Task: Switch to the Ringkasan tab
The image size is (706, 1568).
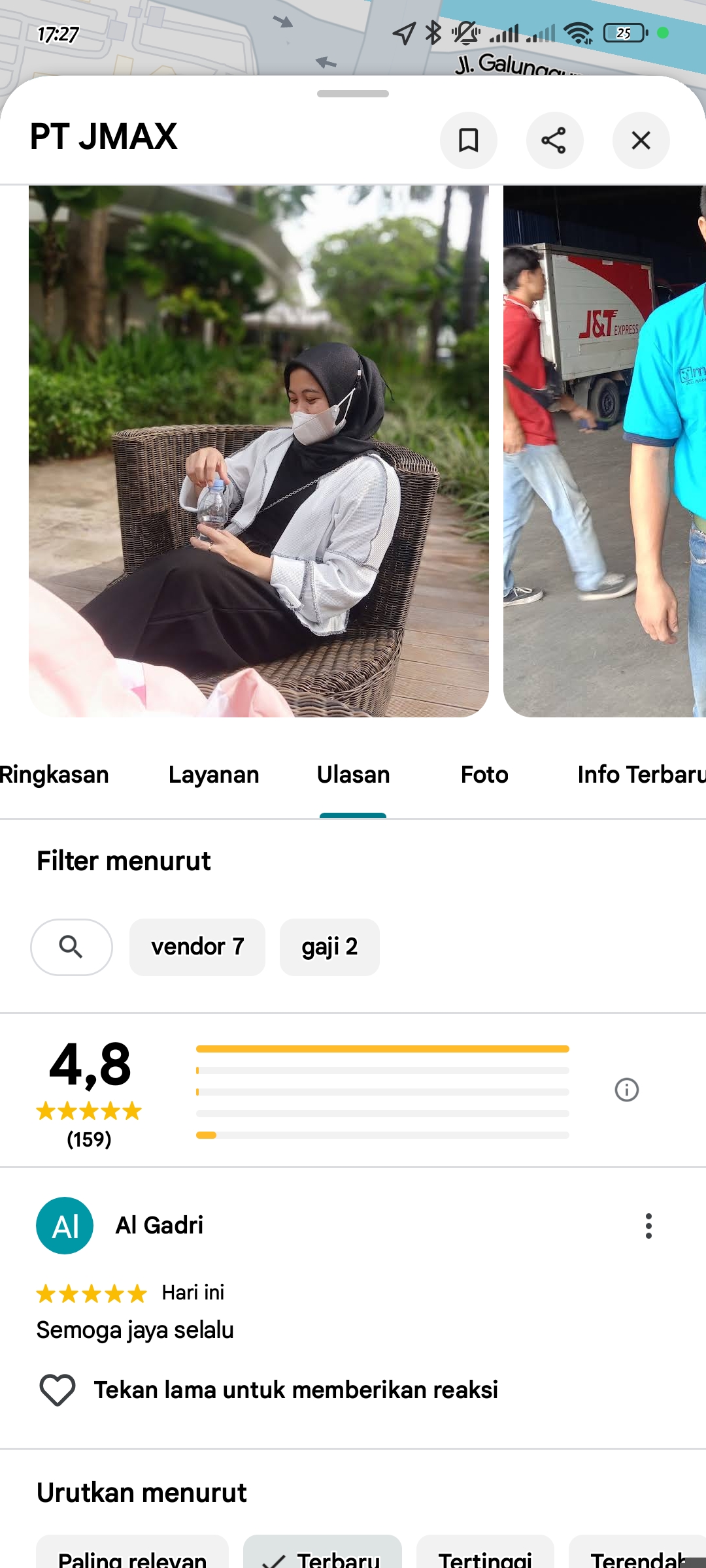Action: click(x=54, y=775)
